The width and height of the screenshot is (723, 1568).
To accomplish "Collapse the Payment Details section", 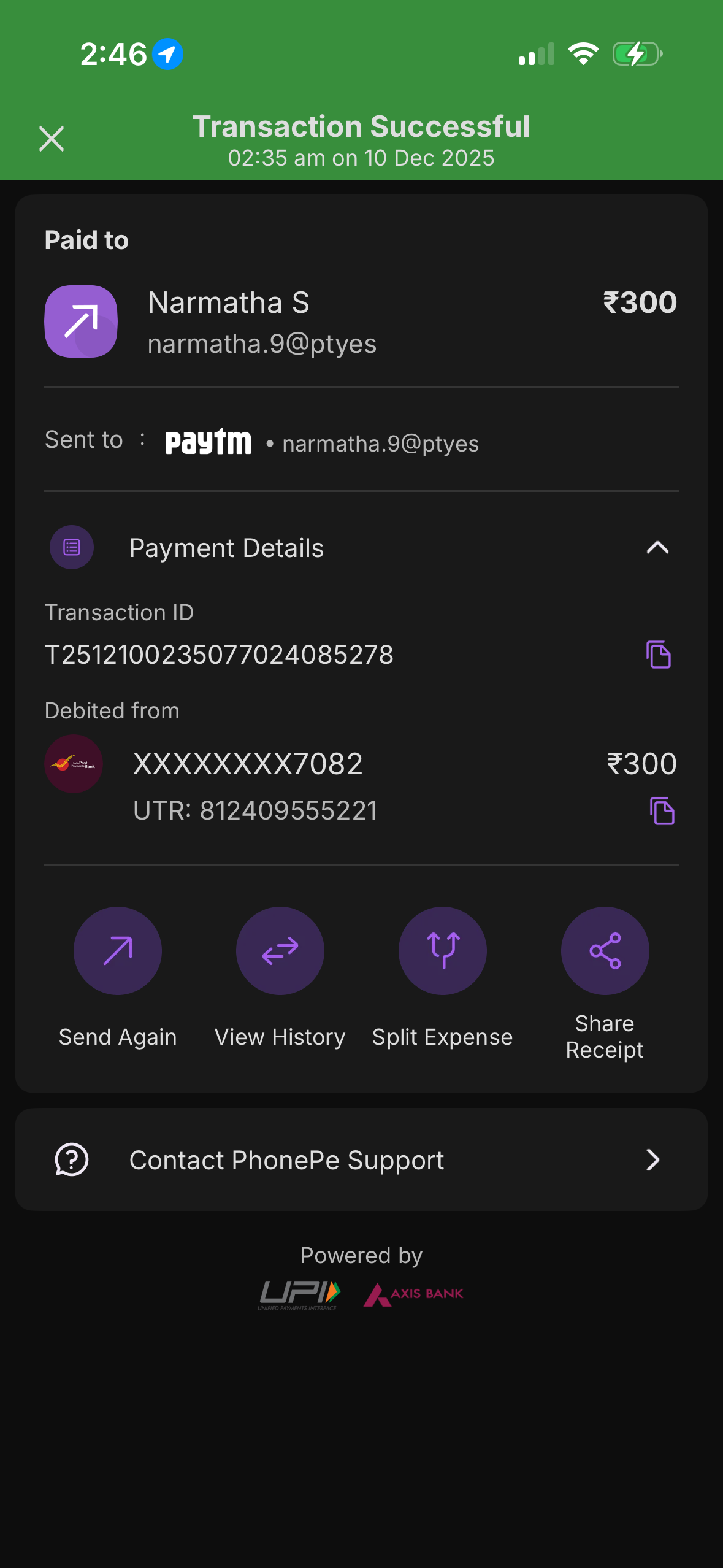I will [x=657, y=548].
